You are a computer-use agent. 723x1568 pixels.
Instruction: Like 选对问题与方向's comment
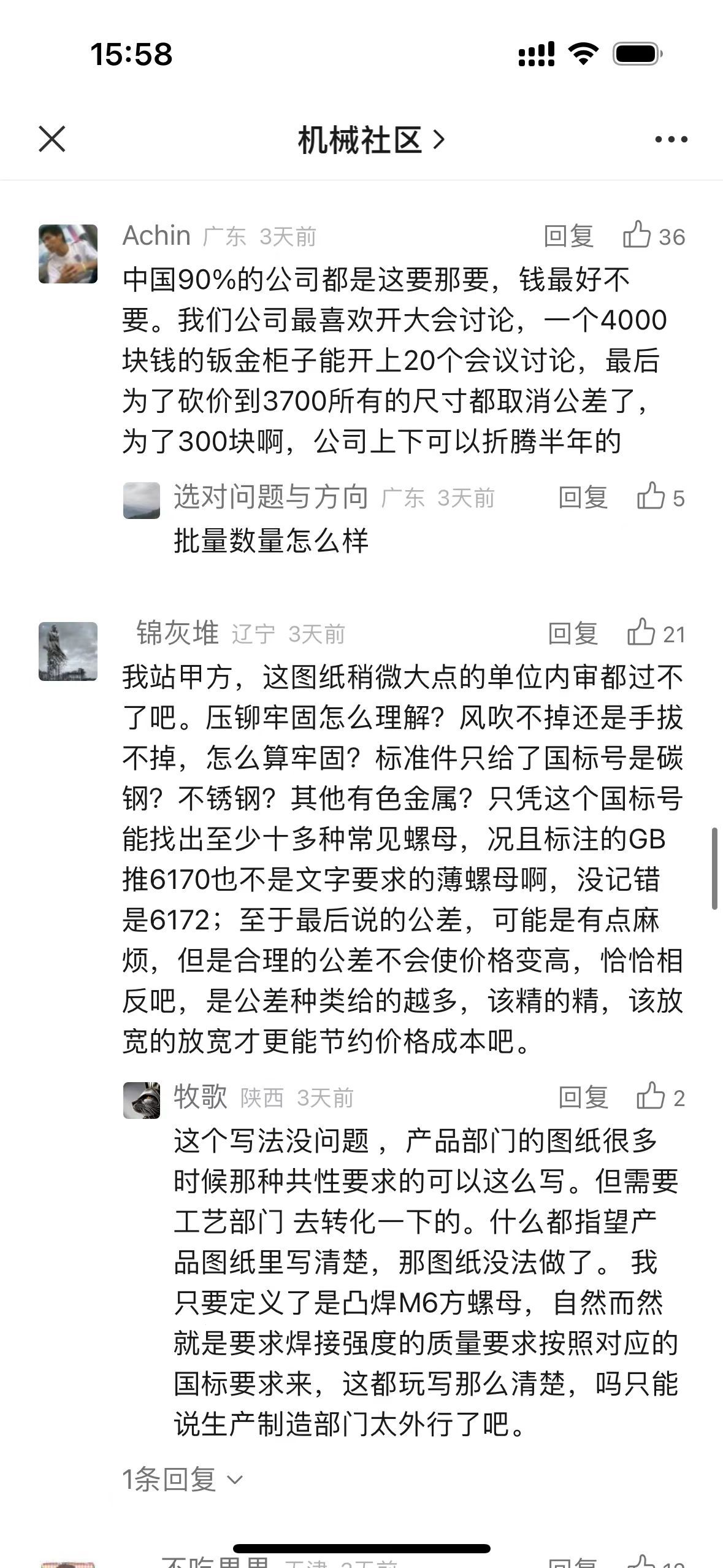(x=652, y=497)
